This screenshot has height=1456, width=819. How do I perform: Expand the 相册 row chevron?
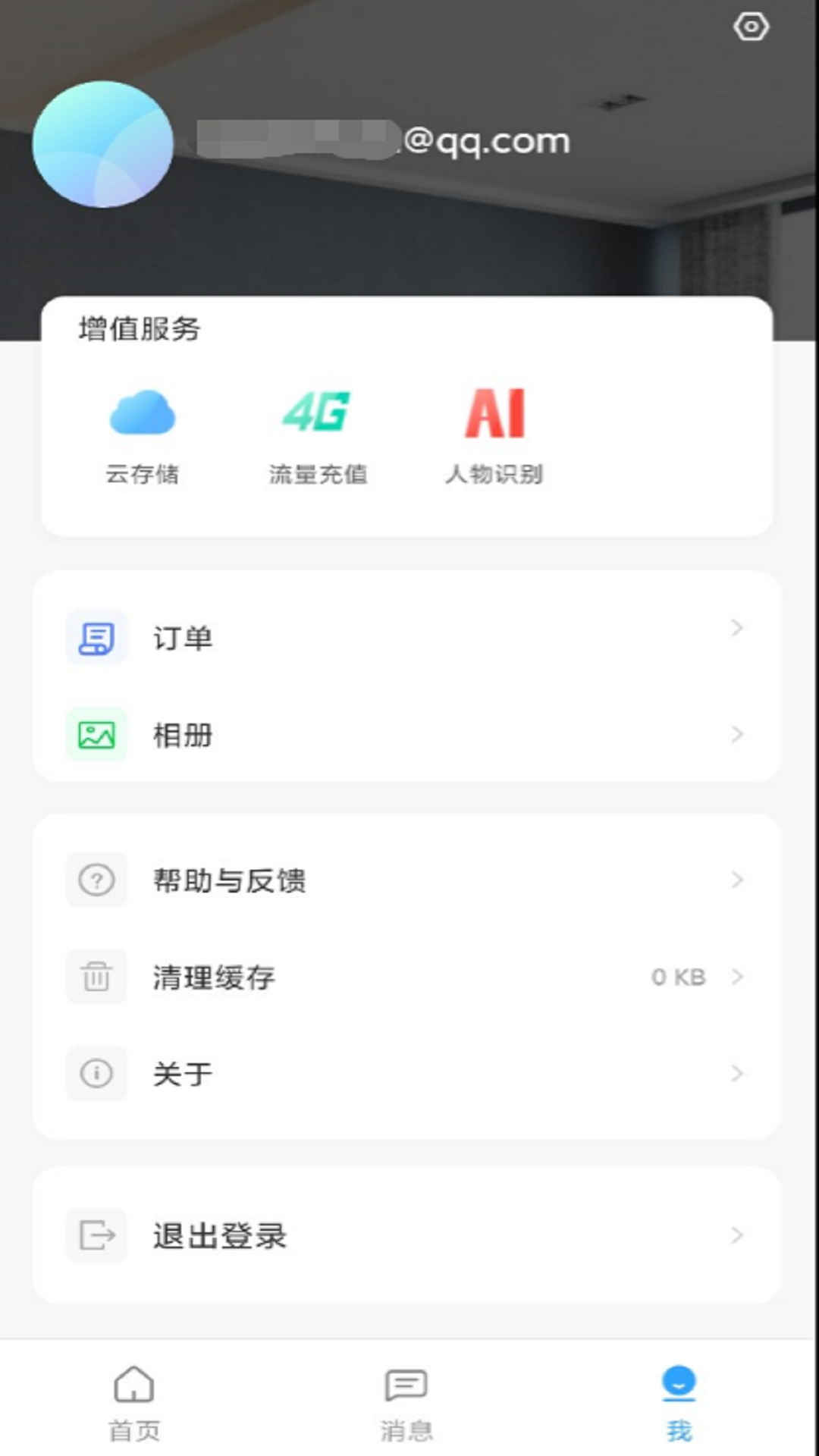[x=736, y=735]
